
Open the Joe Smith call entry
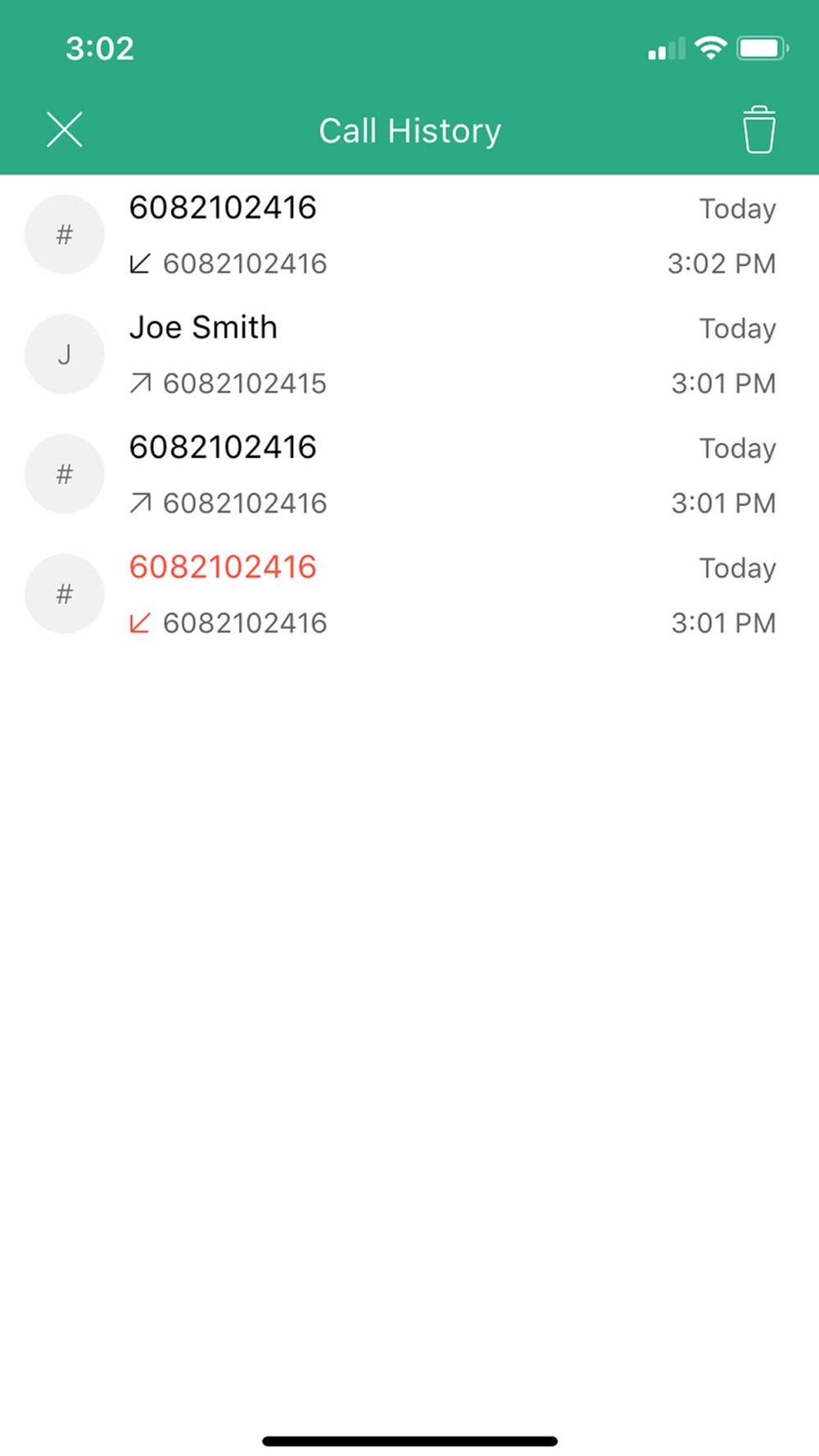[409, 355]
